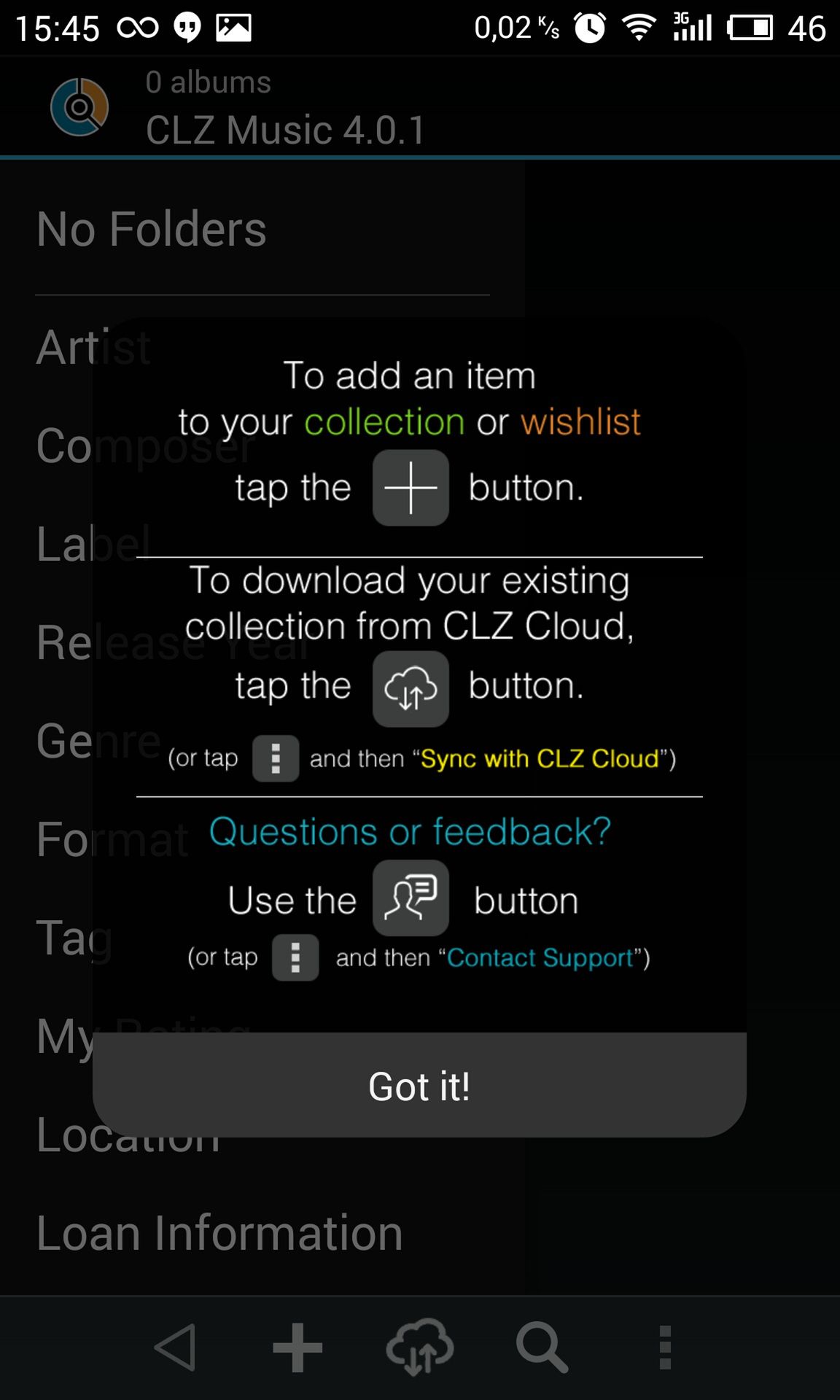Tap the back arrow in bottom toolbar
Viewport: 840px width, 1400px height.
175,1347
